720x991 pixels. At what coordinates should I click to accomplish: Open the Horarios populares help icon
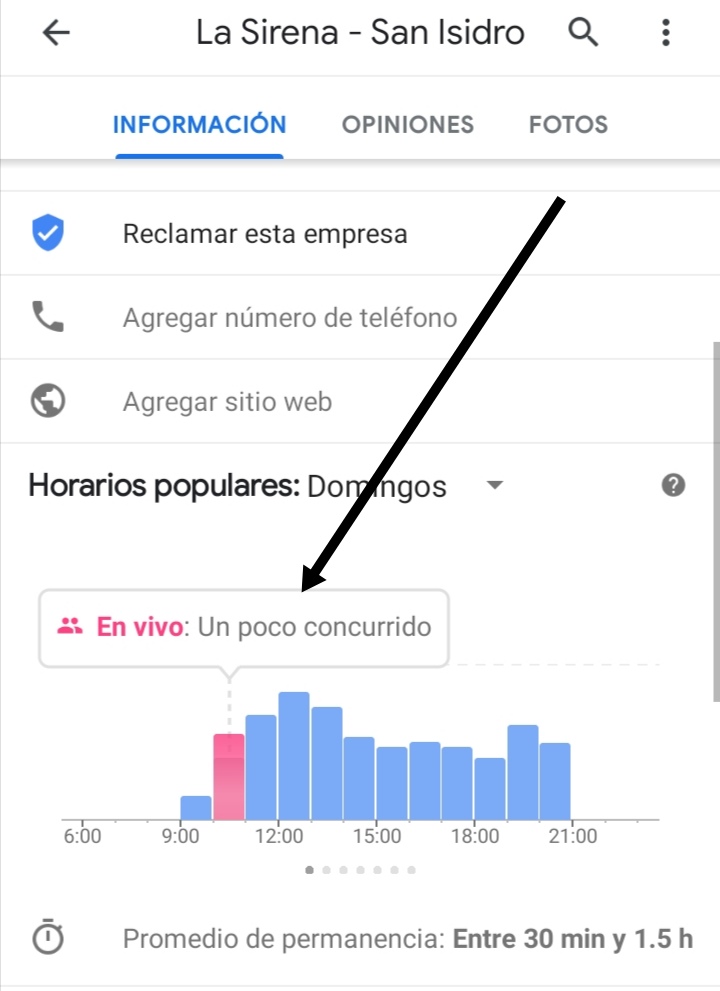point(674,486)
